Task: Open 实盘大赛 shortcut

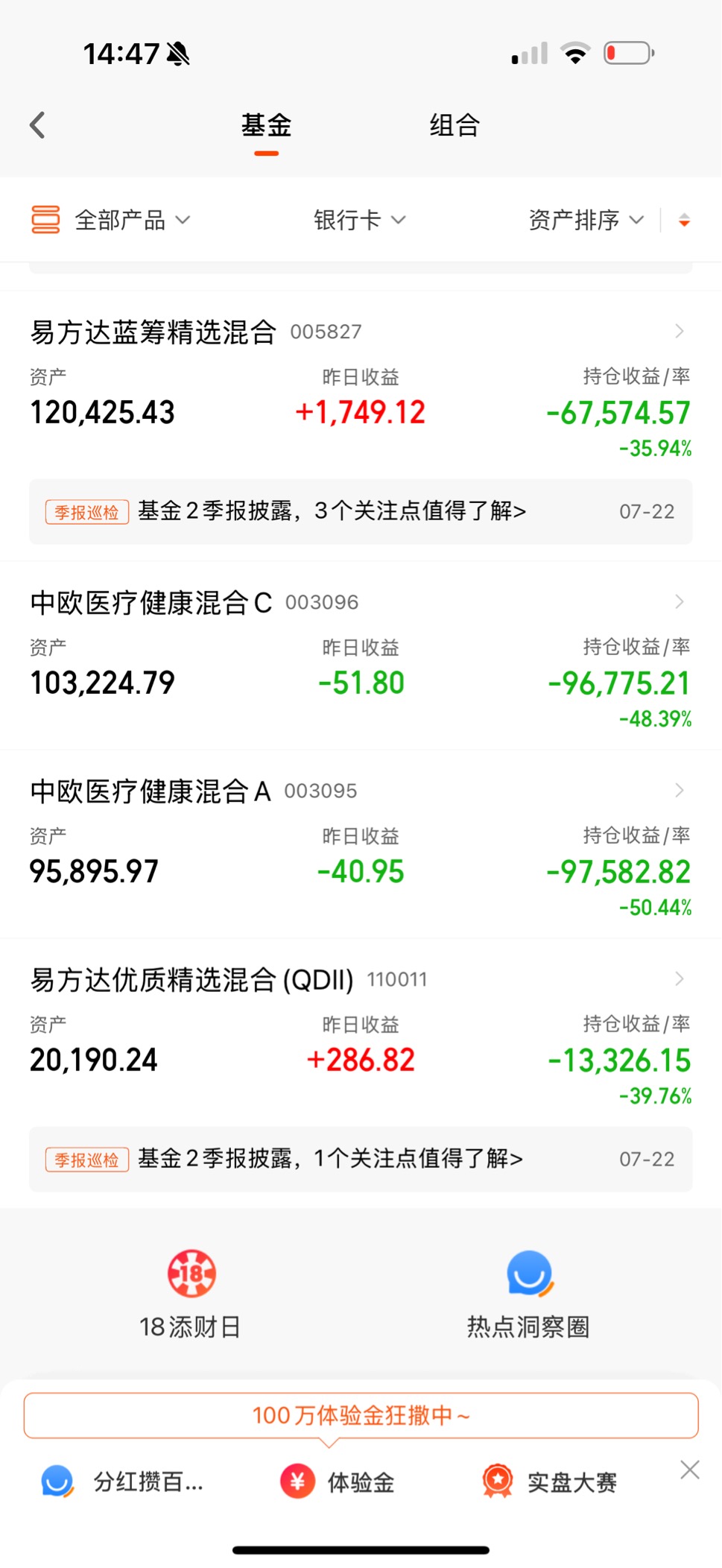Action: (550, 1482)
